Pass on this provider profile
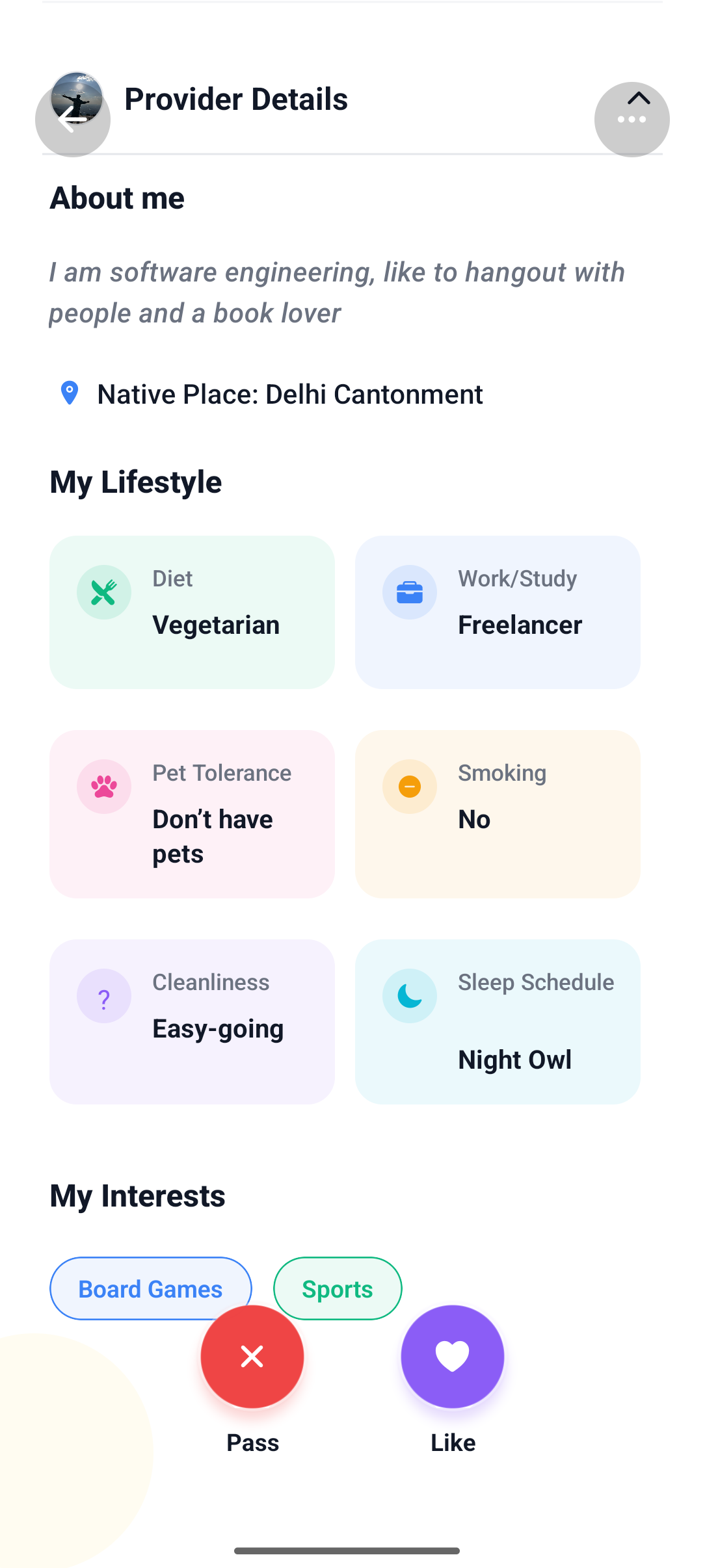Image resolution: width=705 pixels, height=1568 pixels. [252, 1357]
